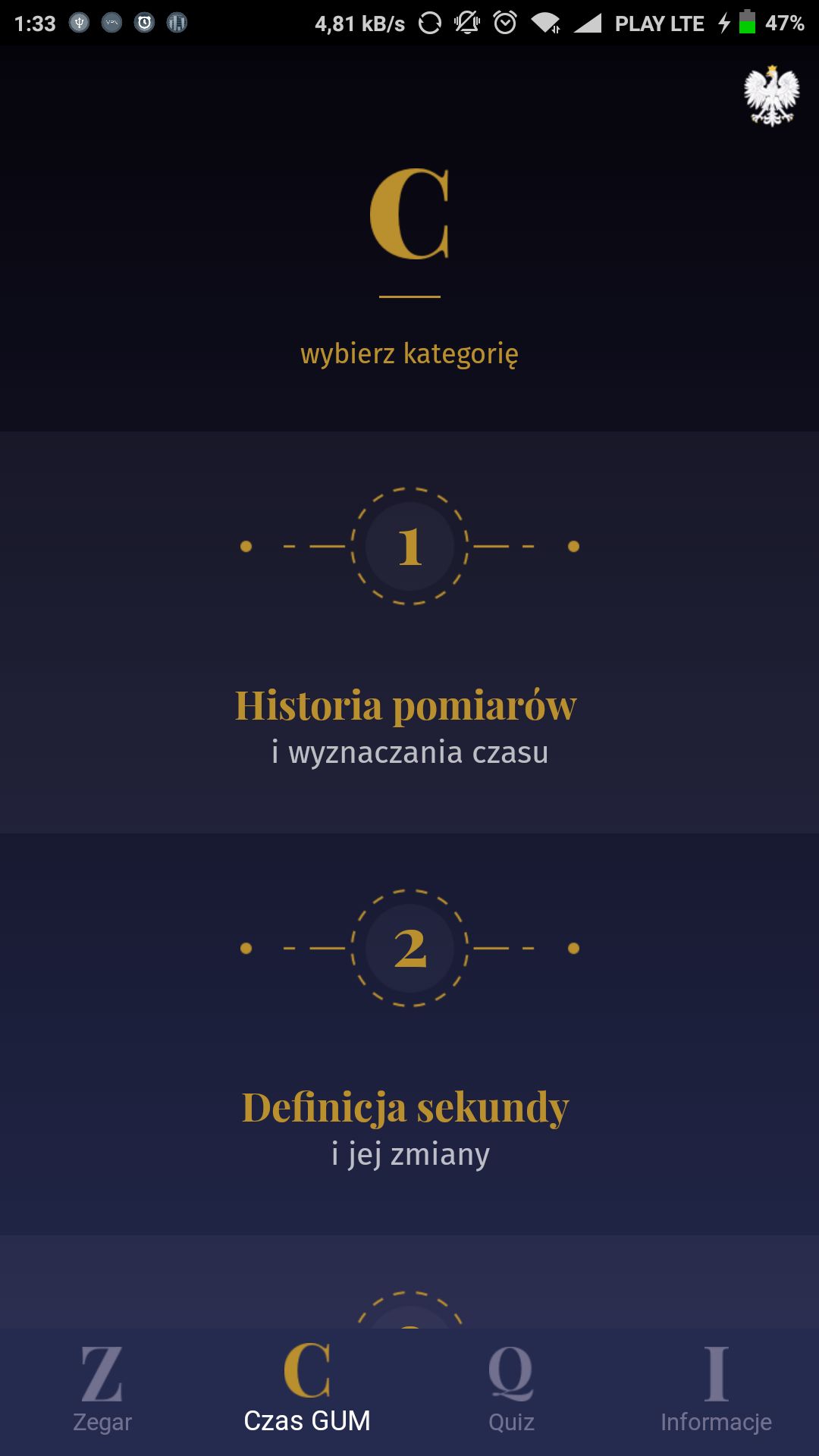Screen dimensions: 819x1456
Task: Open category 1 Historia pomiarów
Action: coord(409,632)
